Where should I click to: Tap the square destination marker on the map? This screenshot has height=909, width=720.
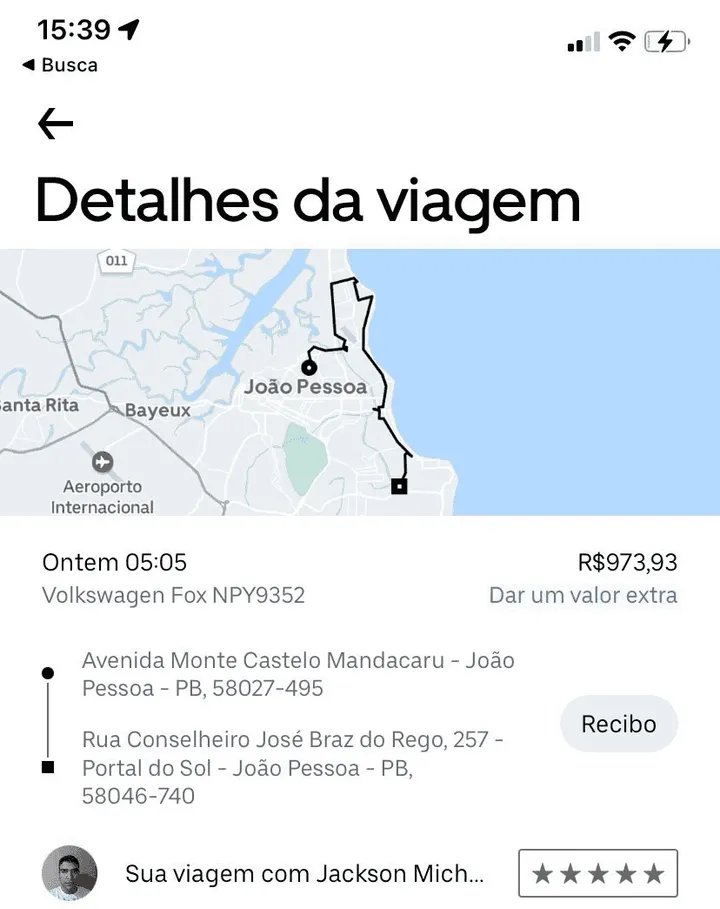[399, 485]
